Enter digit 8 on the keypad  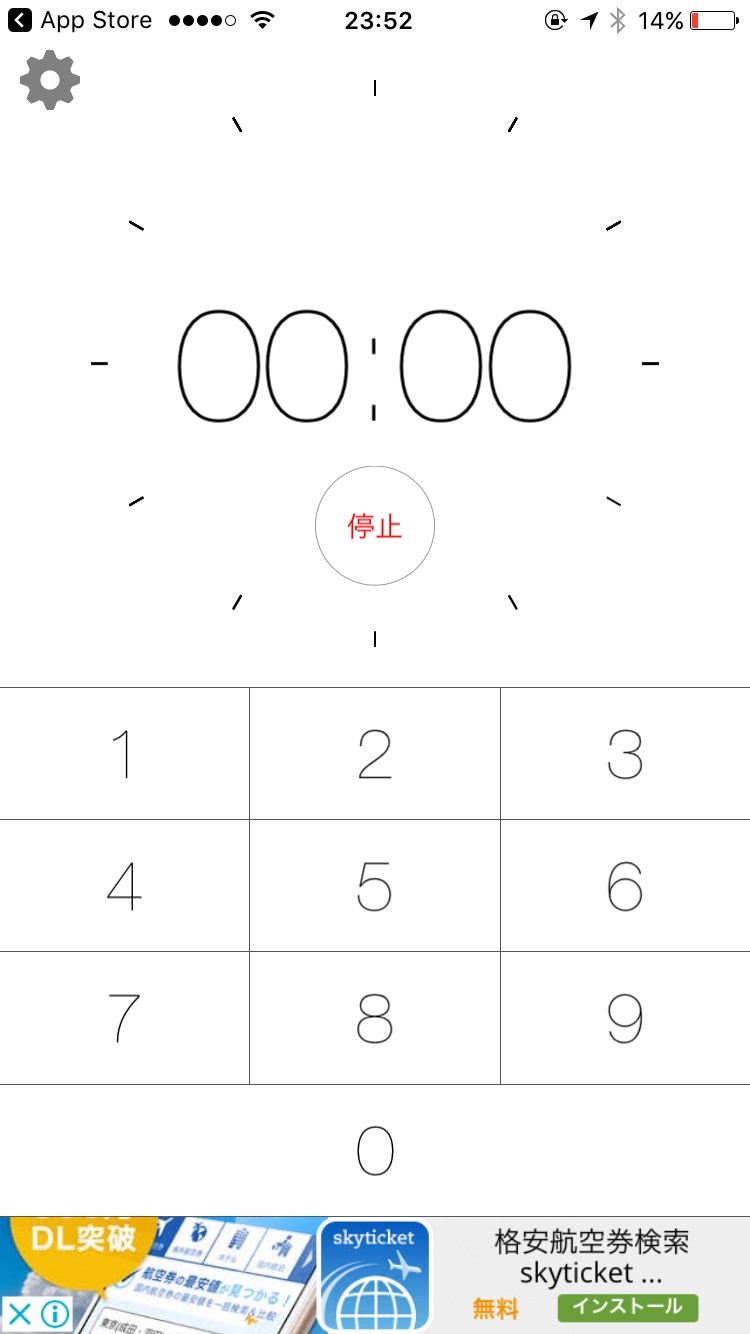pyautogui.click(x=375, y=1018)
